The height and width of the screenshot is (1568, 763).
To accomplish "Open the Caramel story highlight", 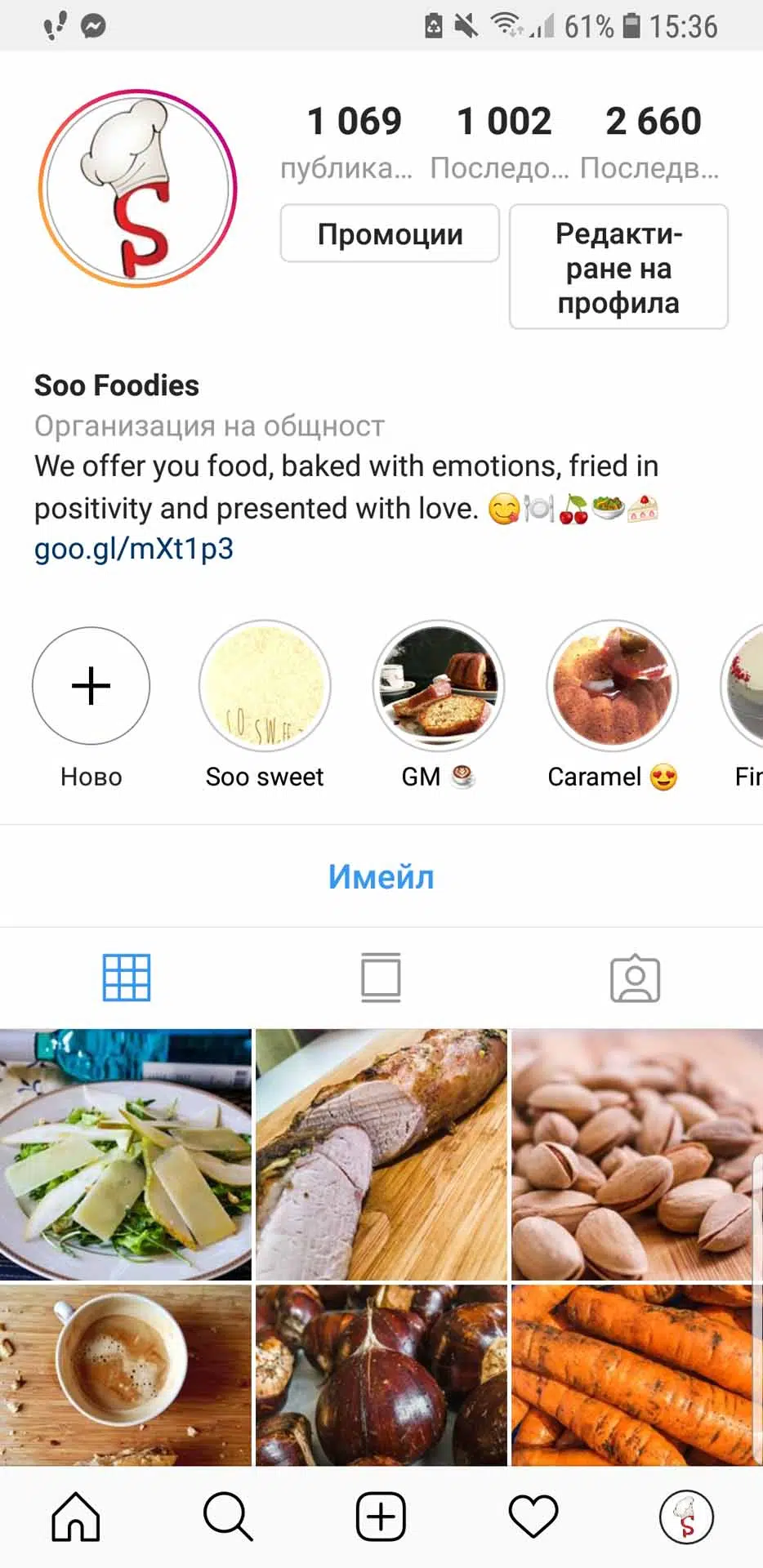I will (x=613, y=686).
